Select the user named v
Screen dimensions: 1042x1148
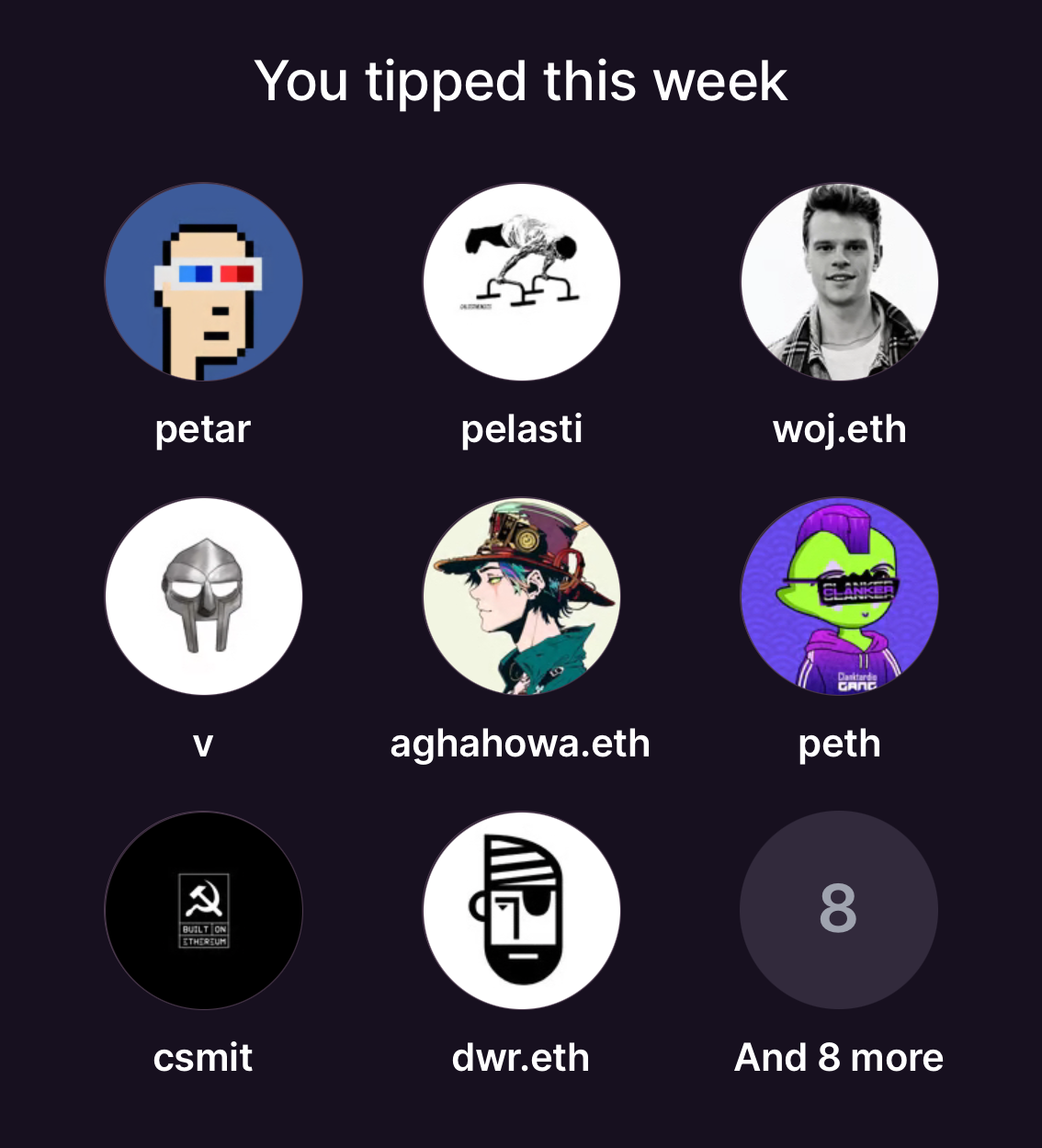(203, 597)
